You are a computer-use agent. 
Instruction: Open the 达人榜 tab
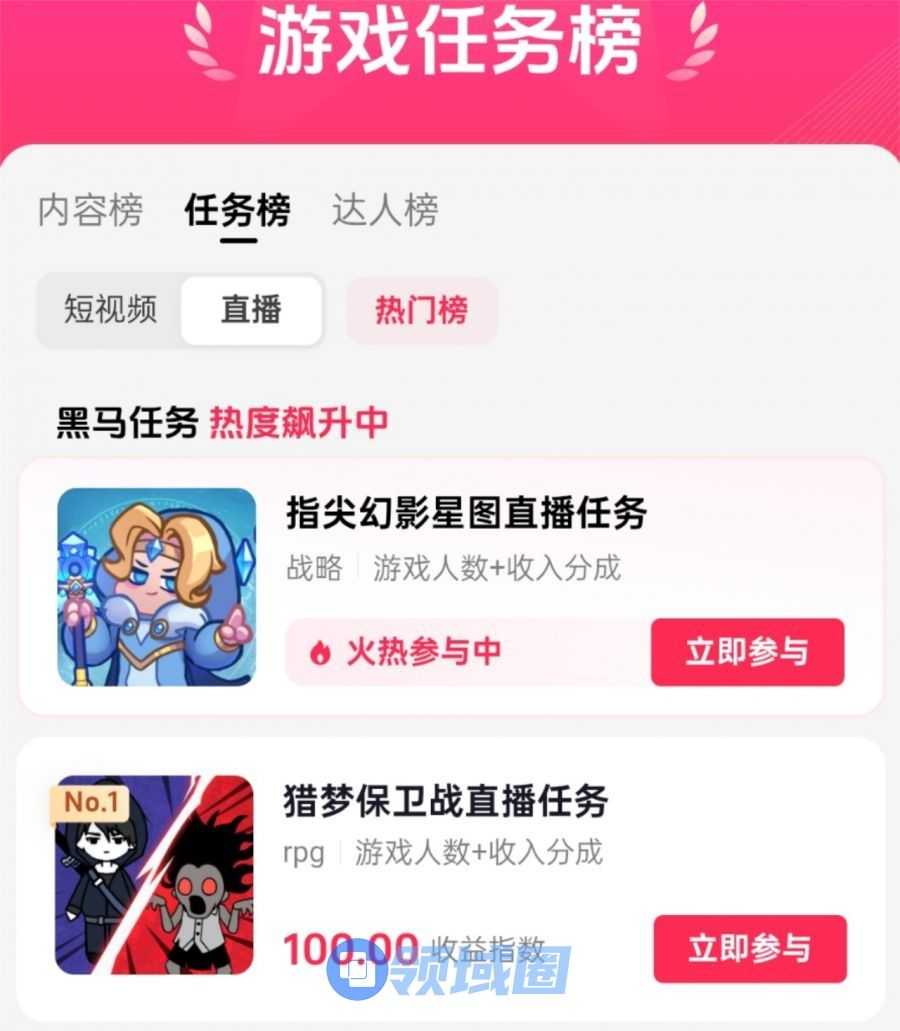[x=385, y=211]
